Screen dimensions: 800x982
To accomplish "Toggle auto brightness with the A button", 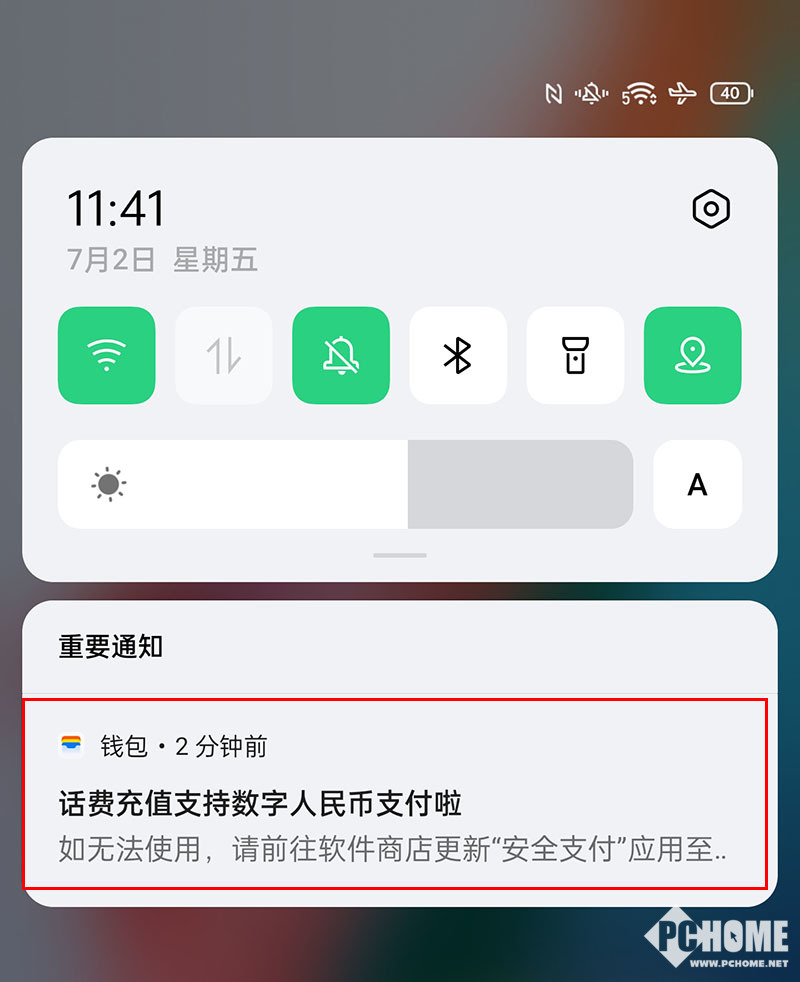I will 697,484.
